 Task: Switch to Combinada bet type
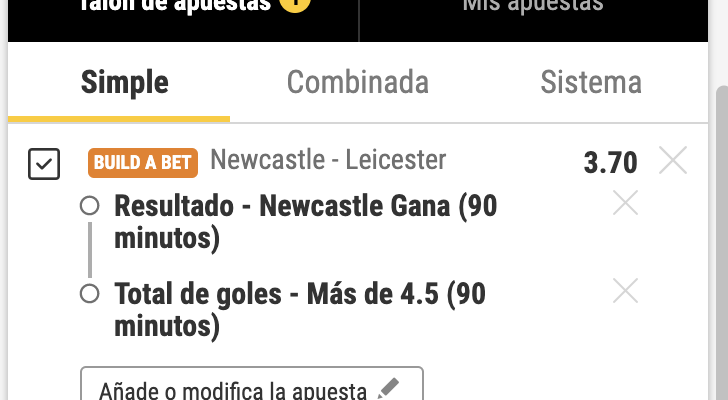pyautogui.click(x=358, y=82)
